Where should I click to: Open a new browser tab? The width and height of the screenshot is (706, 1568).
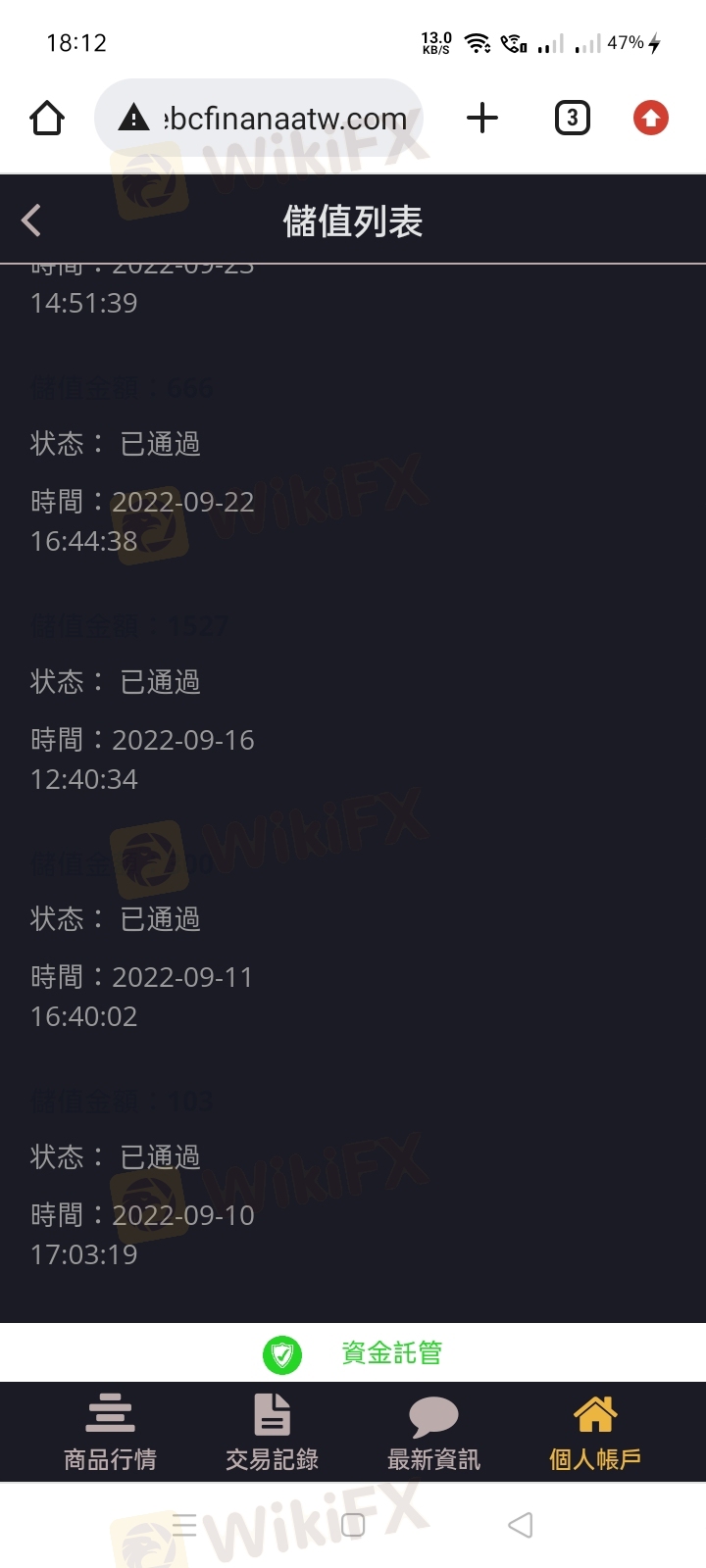pos(481,119)
